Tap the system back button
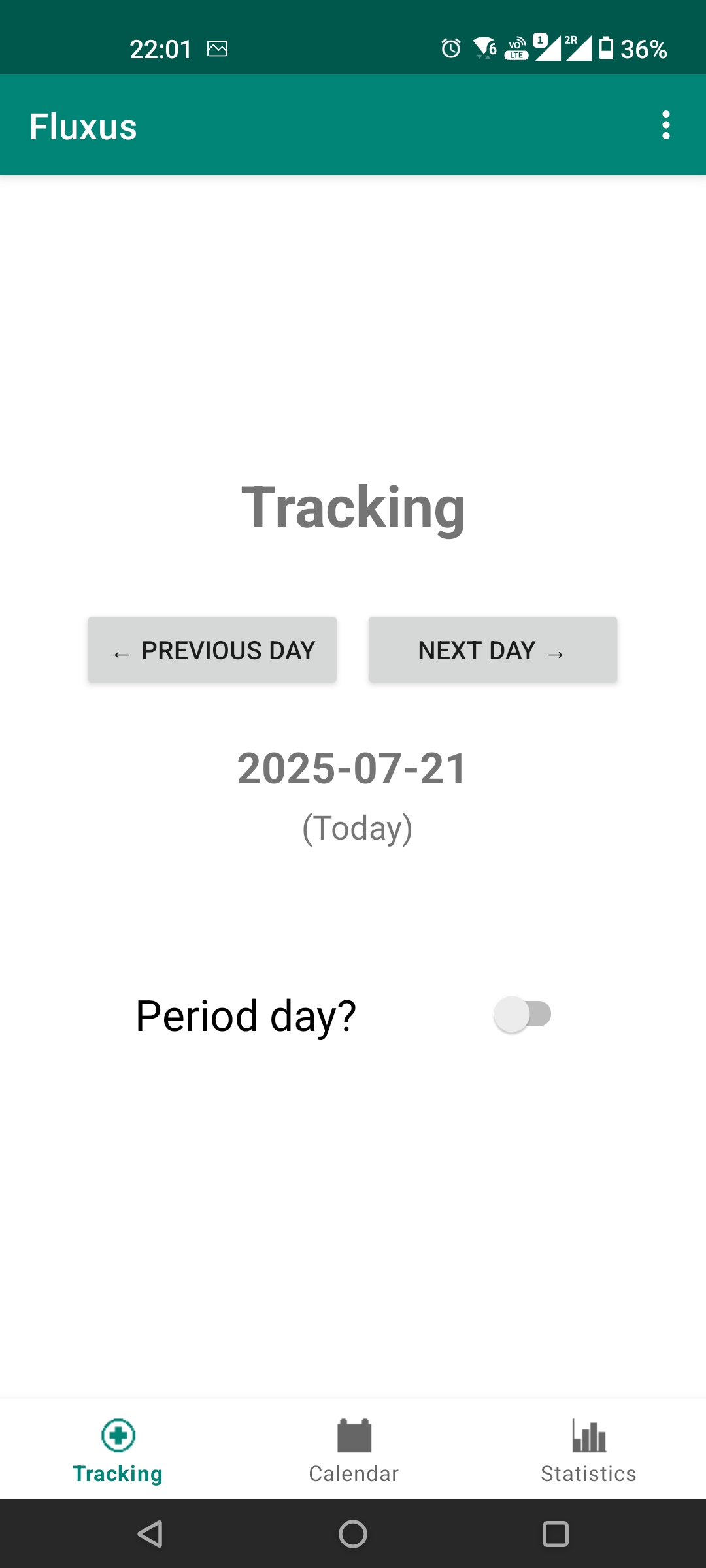Viewport: 706px width, 1568px height. (x=150, y=1534)
